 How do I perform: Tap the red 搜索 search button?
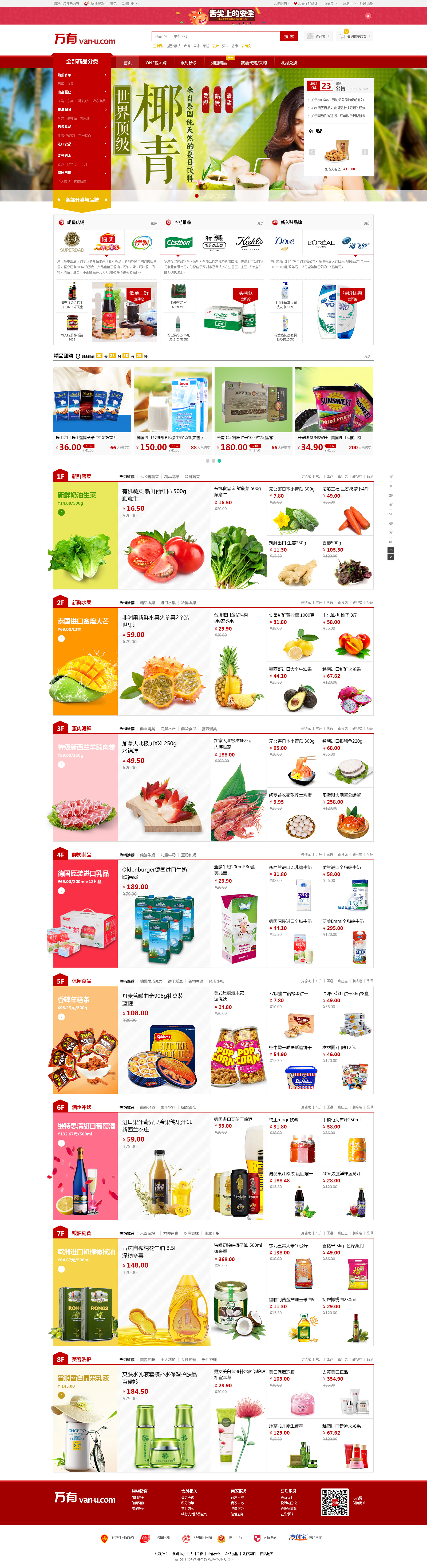pos(289,37)
